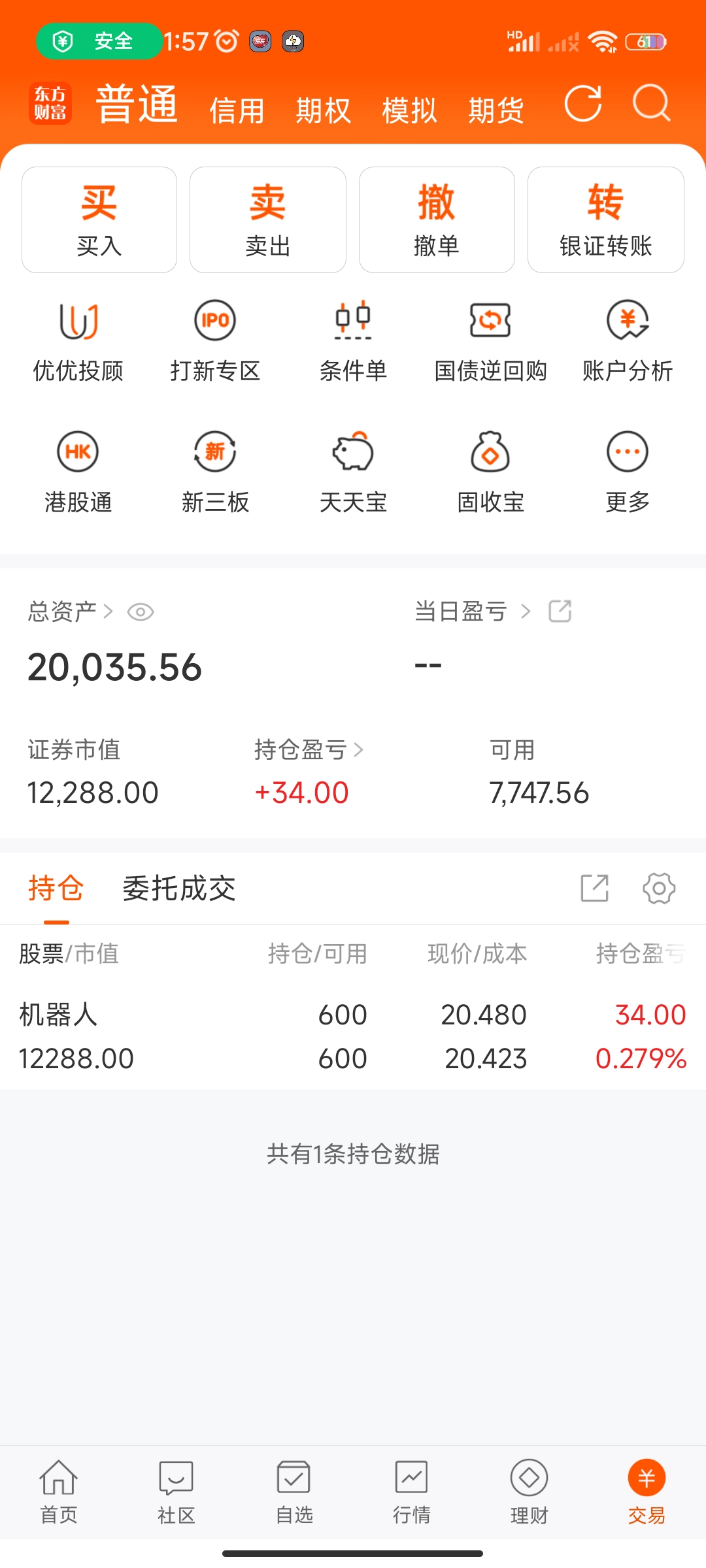The height and width of the screenshot is (1568, 706).
Task: Refresh the trading page
Action: (x=583, y=105)
